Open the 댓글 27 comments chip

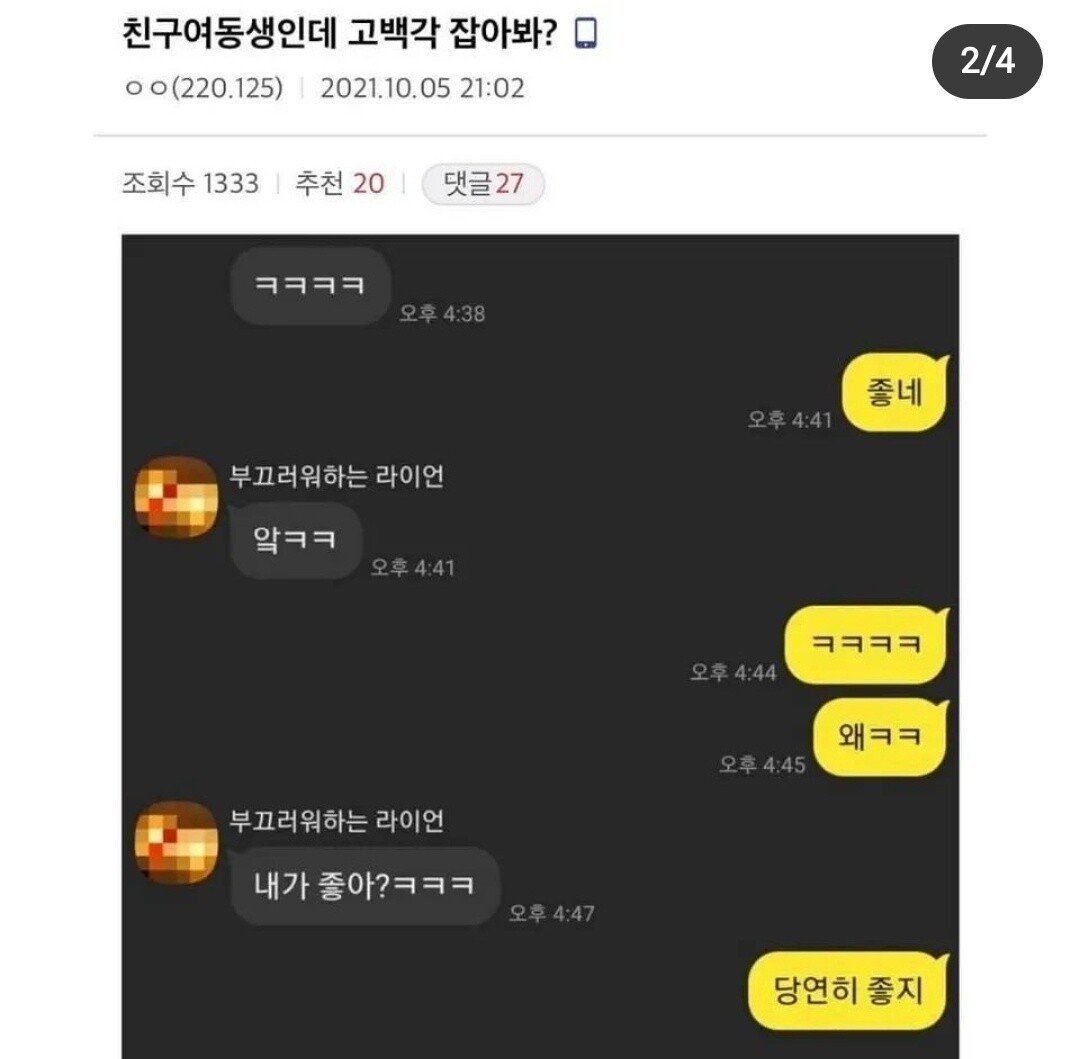click(483, 184)
